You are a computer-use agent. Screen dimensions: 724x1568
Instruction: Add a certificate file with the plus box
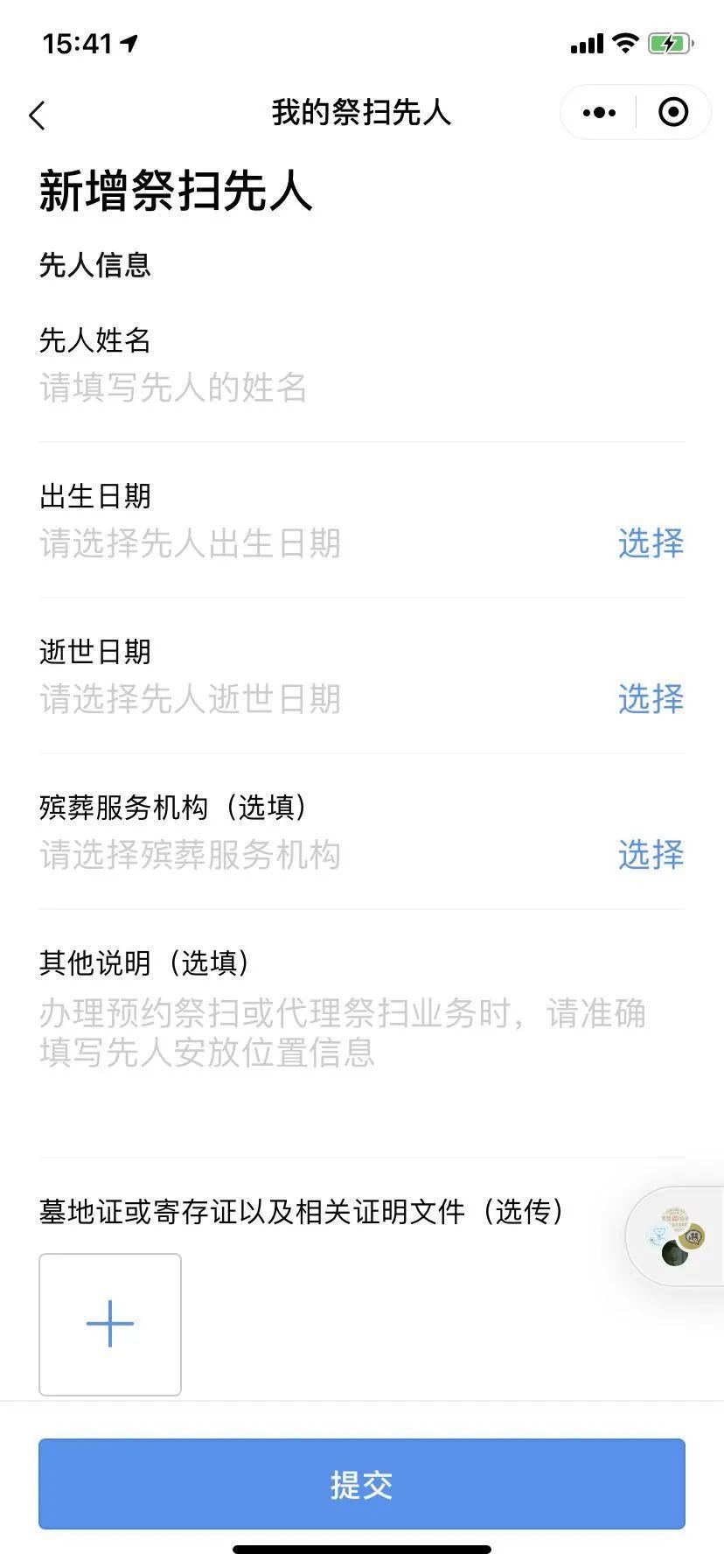click(110, 1324)
